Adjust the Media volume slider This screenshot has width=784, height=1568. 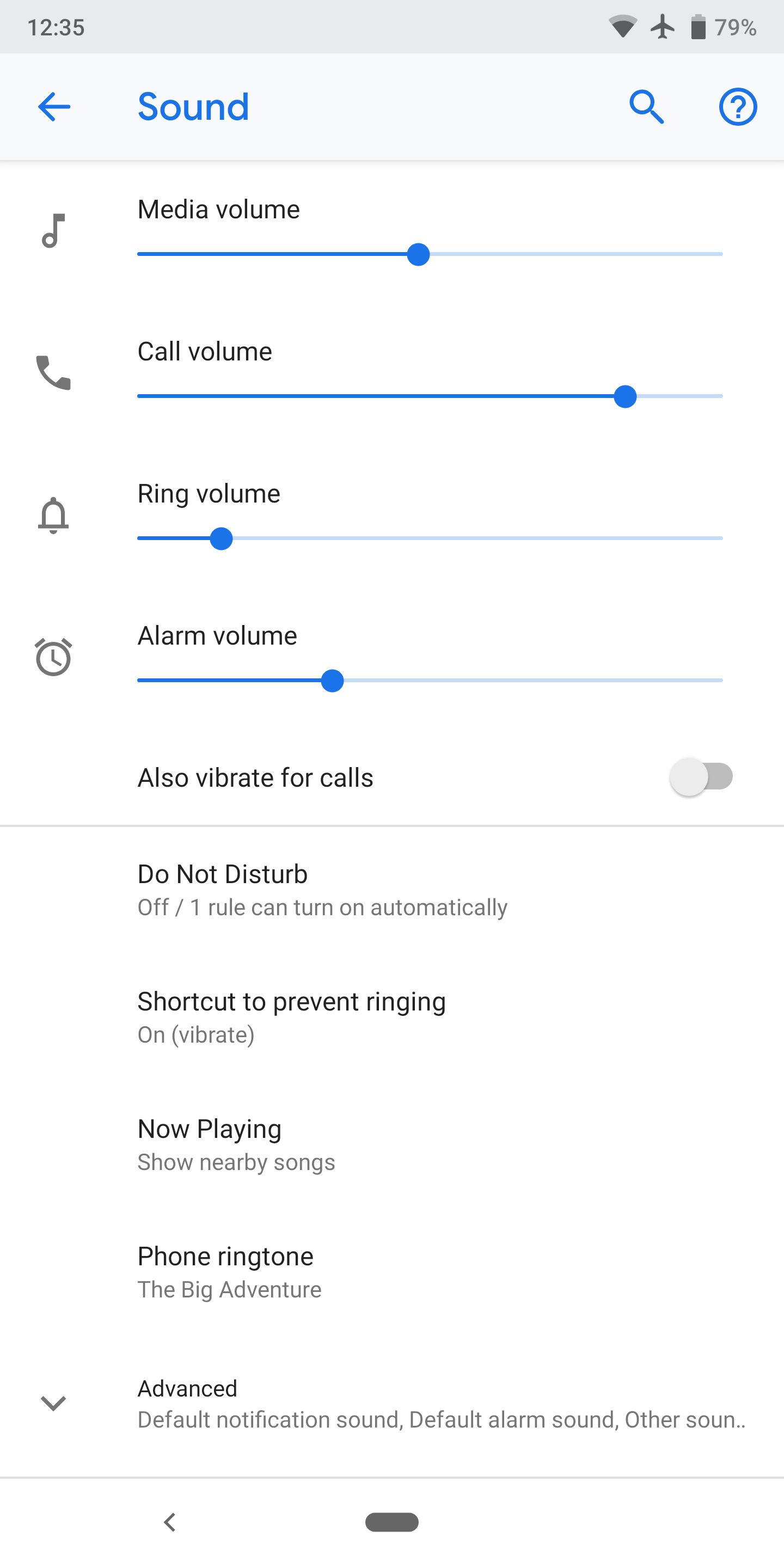[418, 254]
